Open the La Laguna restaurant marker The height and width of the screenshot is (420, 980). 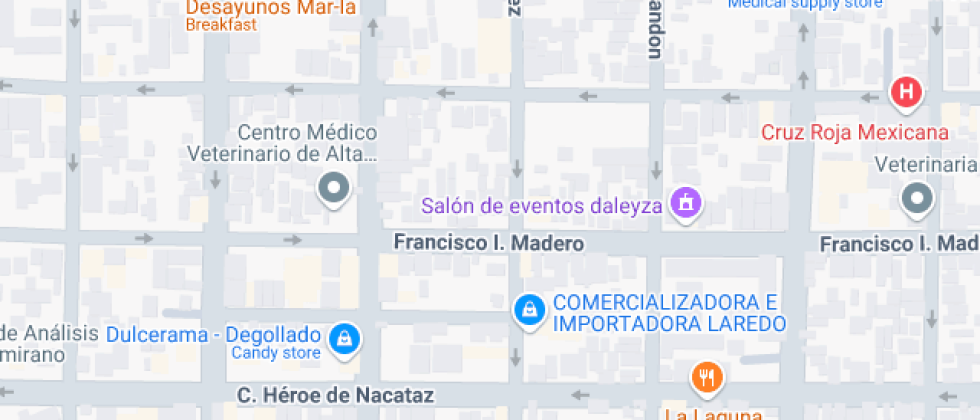pyautogui.click(x=708, y=377)
